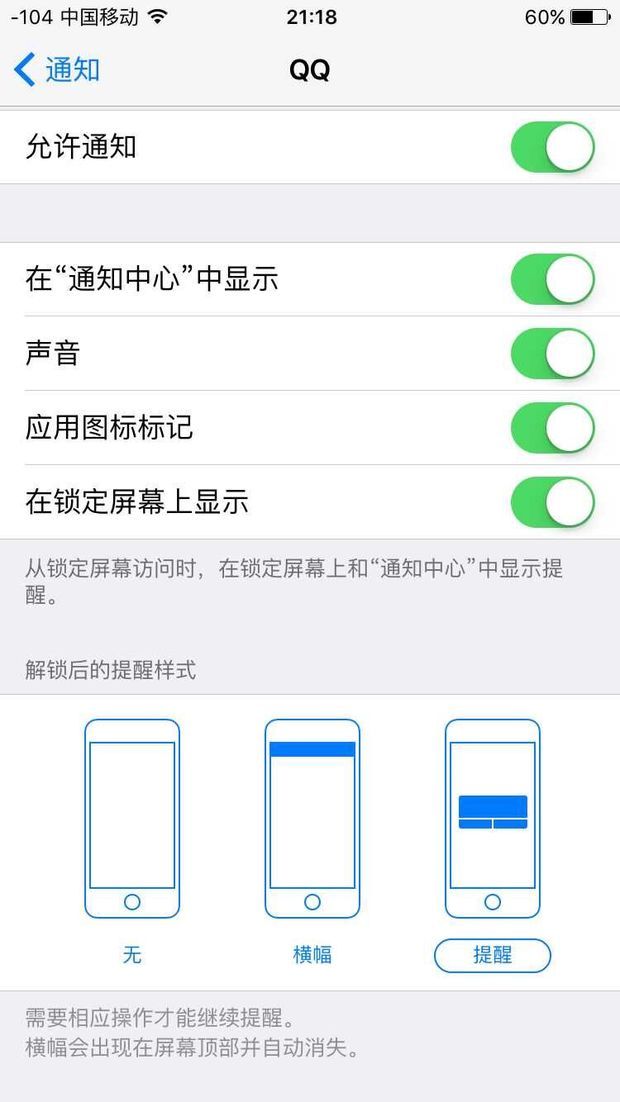
Task: Turn off the 允许通知 switch
Action: pos(552,148)
